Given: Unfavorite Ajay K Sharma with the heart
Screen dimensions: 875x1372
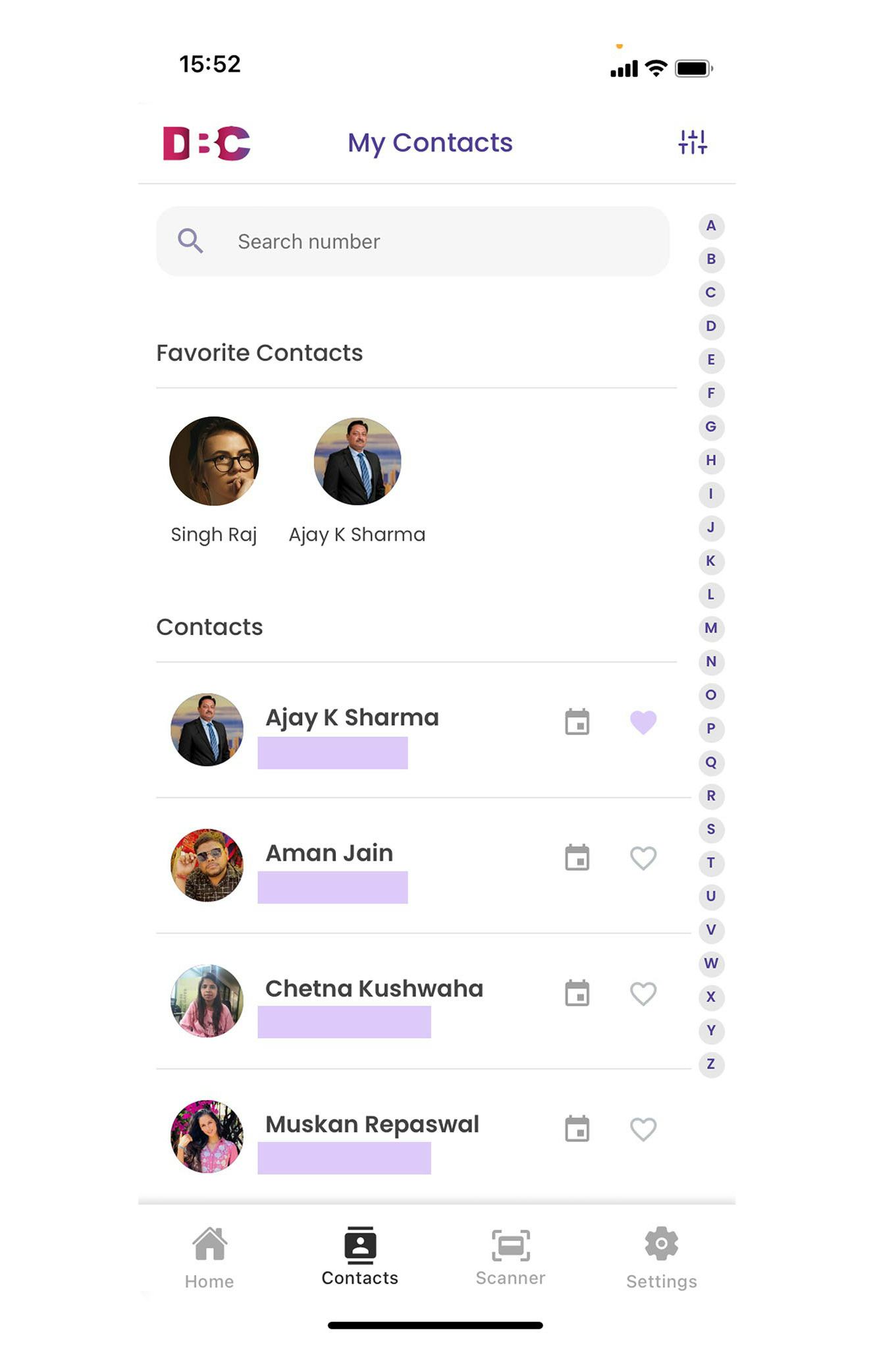Looking at the screenshot, I should 643,723.
